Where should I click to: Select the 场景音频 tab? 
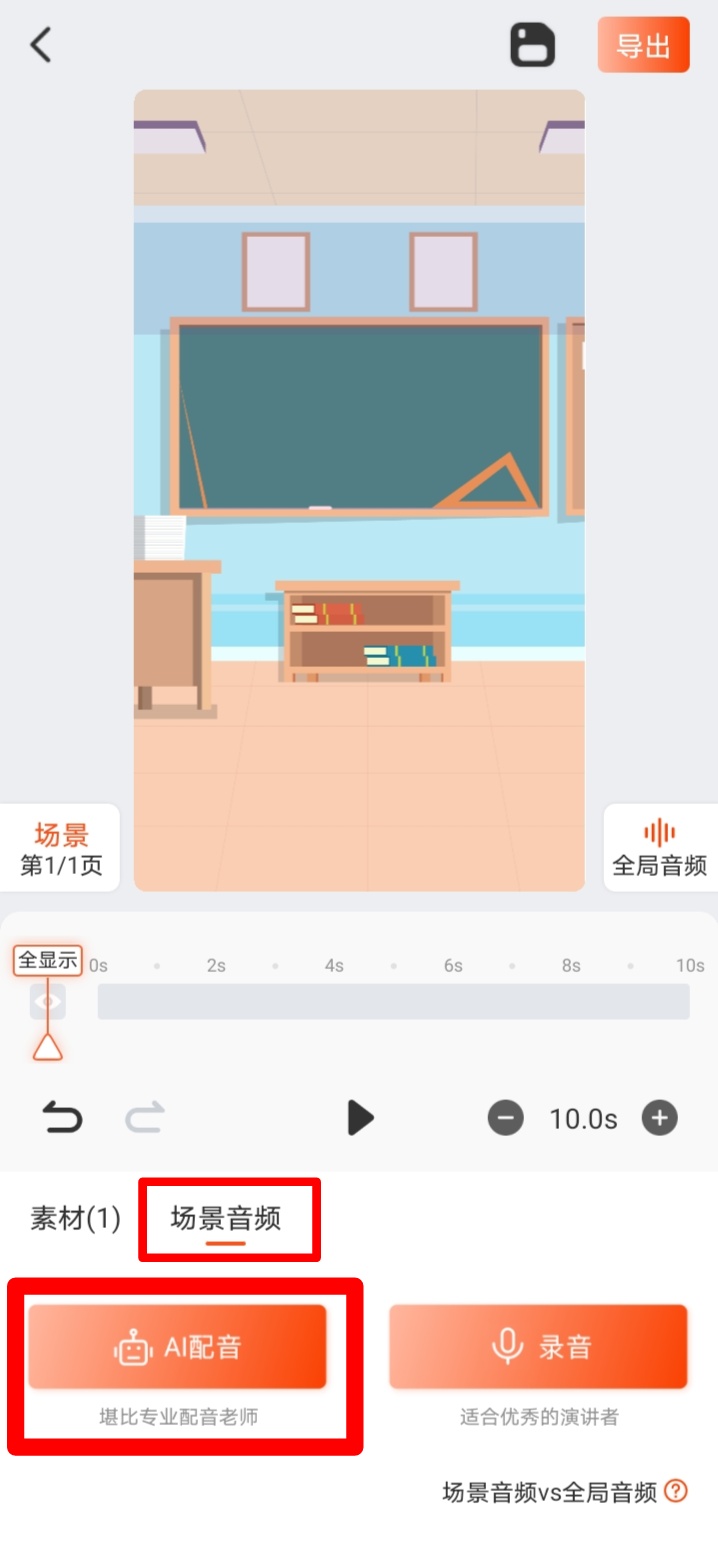click(x=226, y=1218)
